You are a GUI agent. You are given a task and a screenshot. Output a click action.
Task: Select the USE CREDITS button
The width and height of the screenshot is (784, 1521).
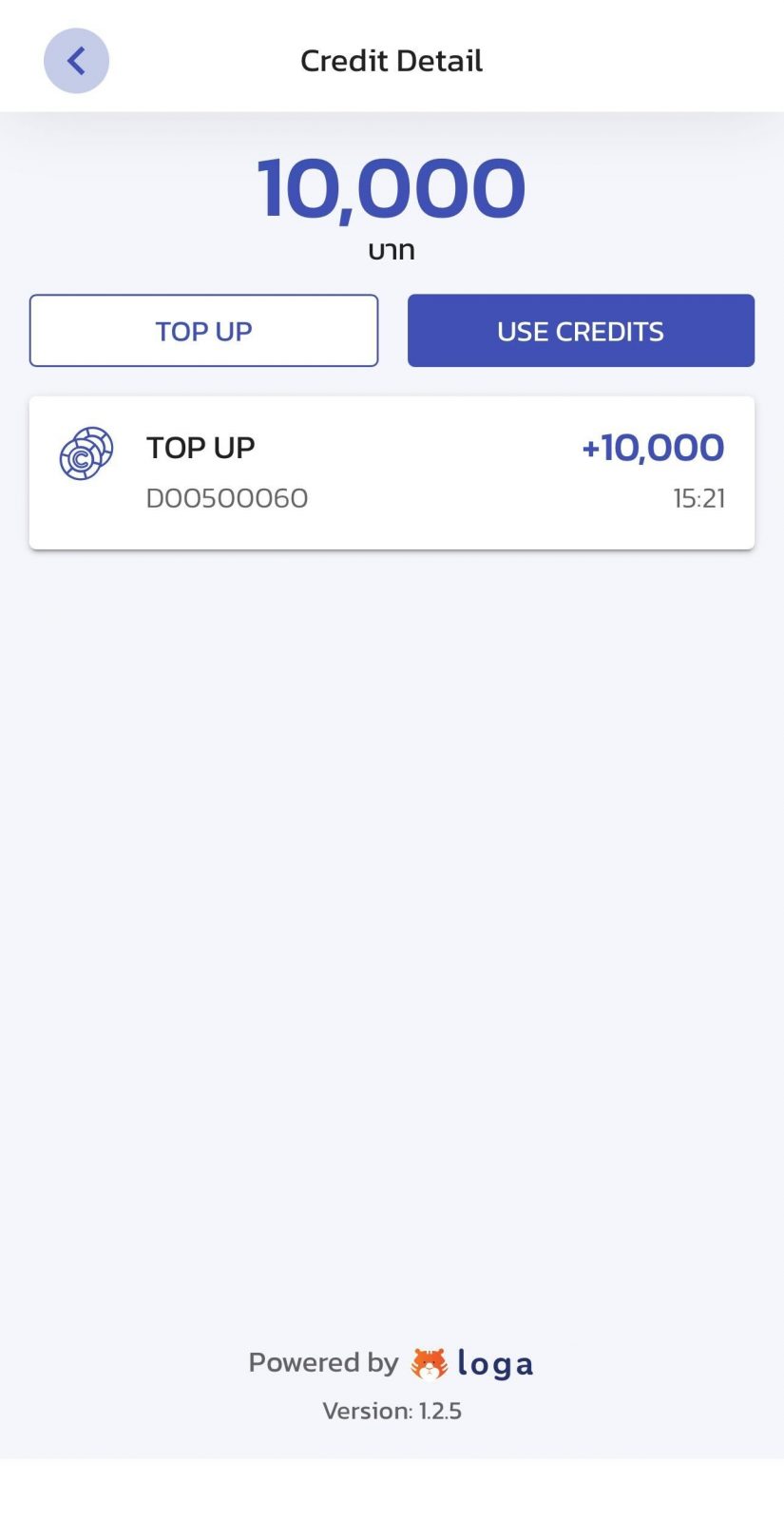(x=581, y=331)
